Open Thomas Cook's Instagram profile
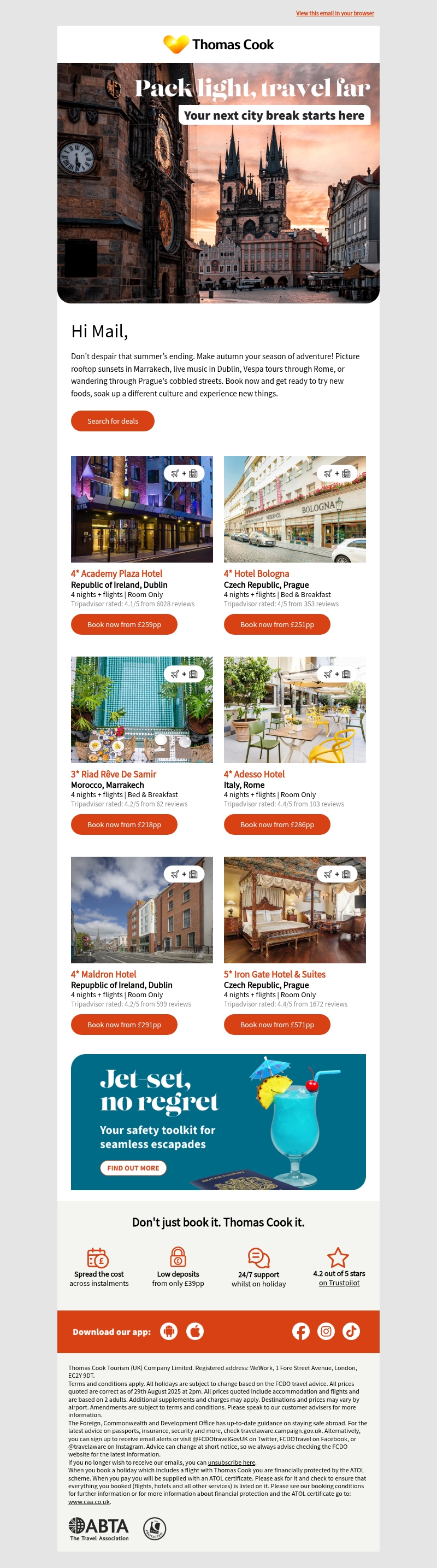437x1568 pixels. pos(326,1331)
